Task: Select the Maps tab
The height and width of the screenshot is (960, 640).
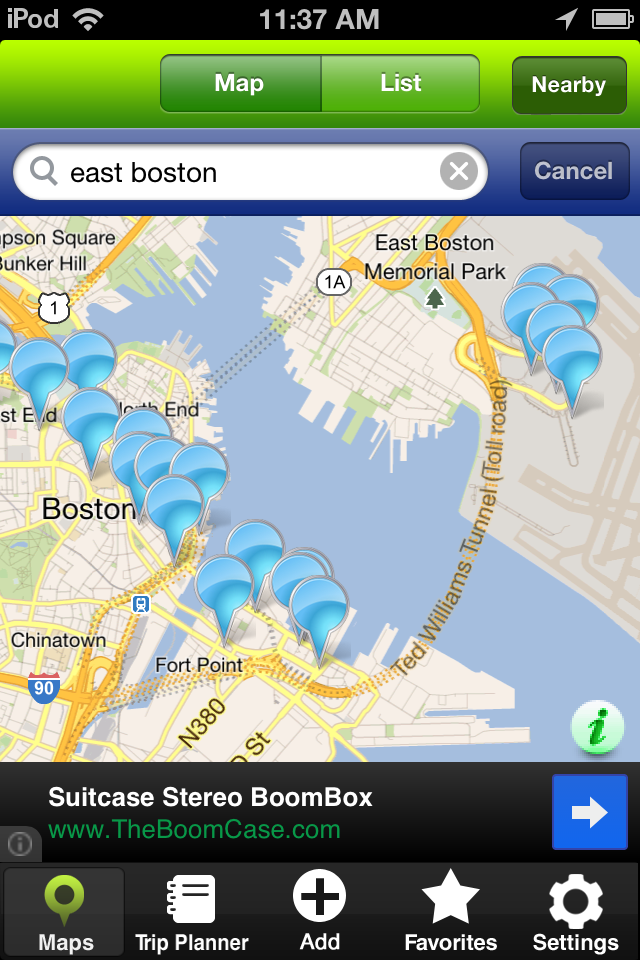Action: [65, 912]
